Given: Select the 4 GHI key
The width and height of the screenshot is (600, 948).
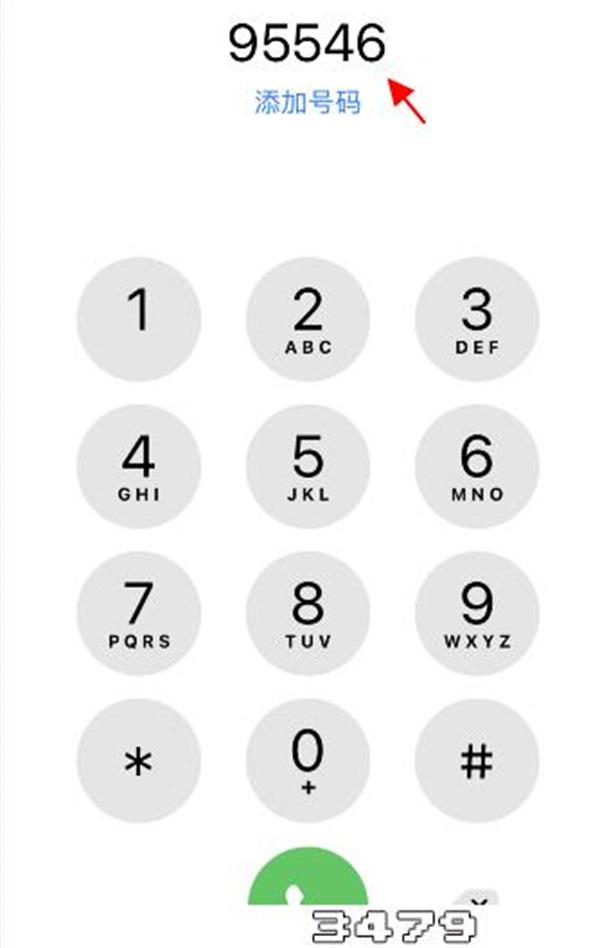Looking at the screenshot, I should [139, 465].
